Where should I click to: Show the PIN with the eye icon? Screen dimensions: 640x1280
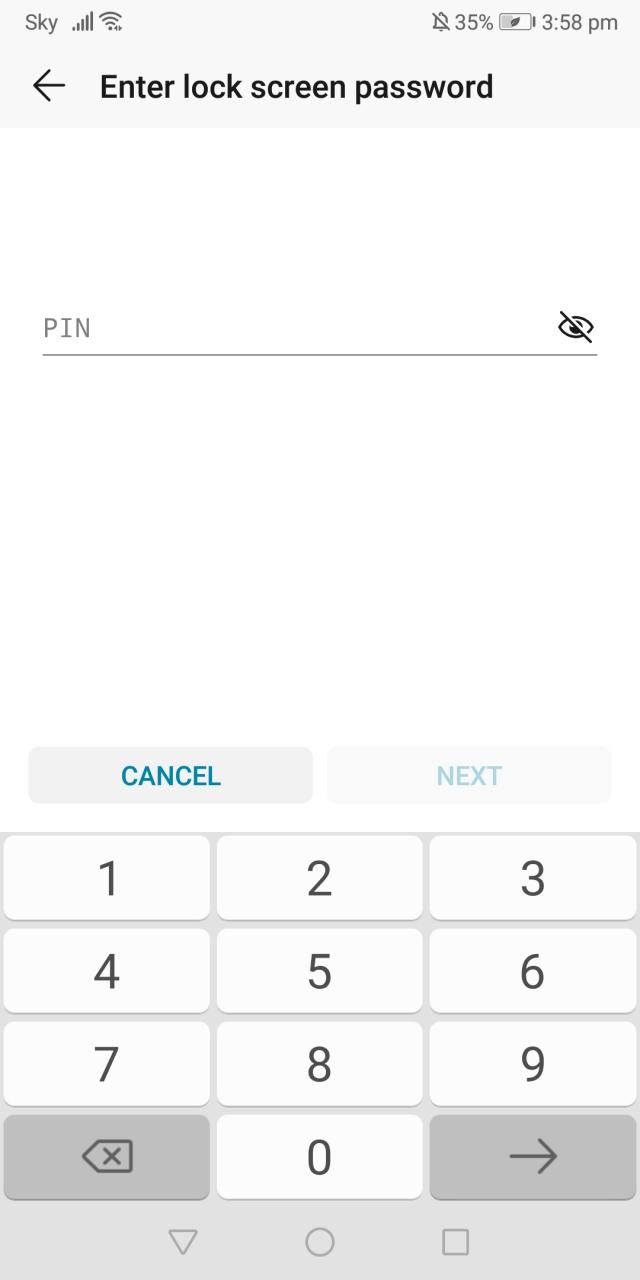point(575,326)
